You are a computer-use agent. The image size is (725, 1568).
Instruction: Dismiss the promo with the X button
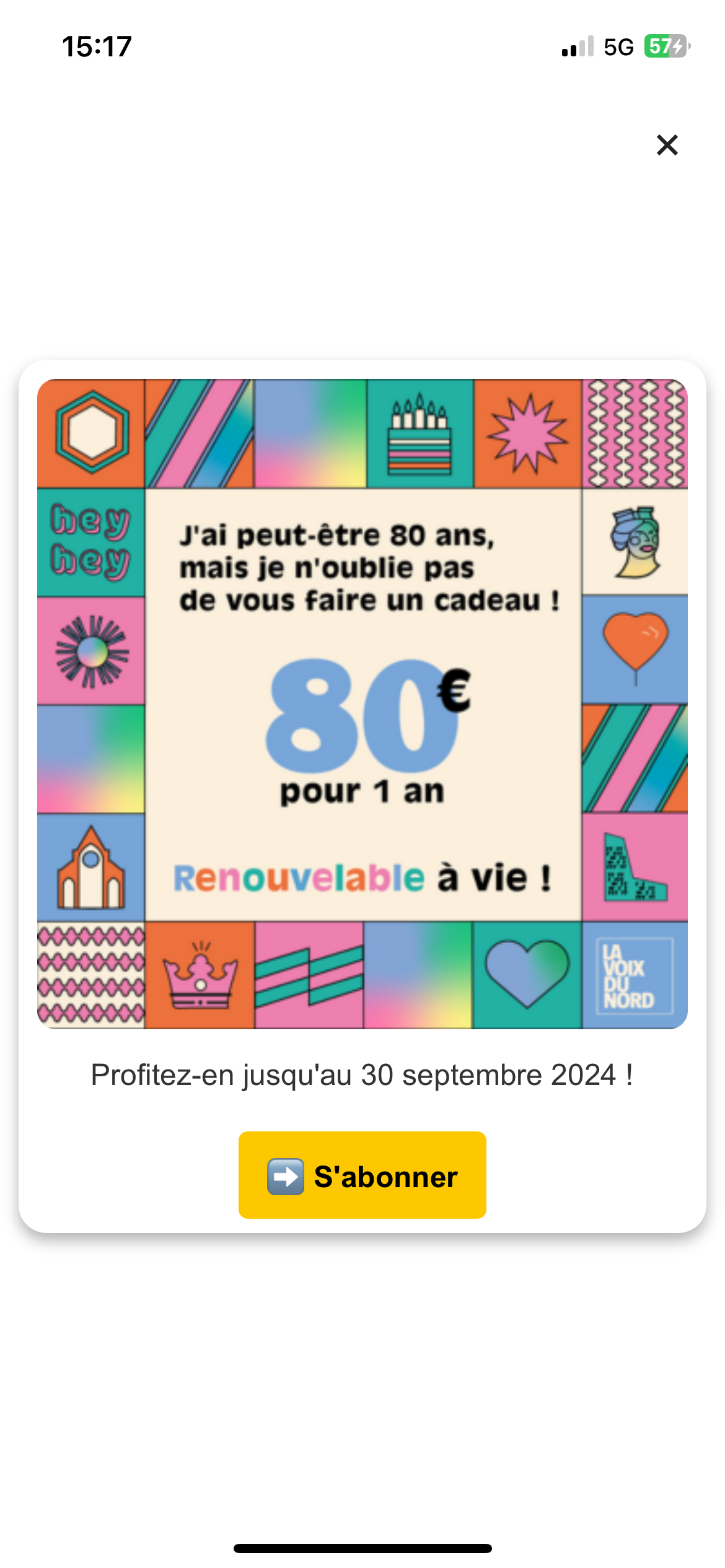[667, 145]
